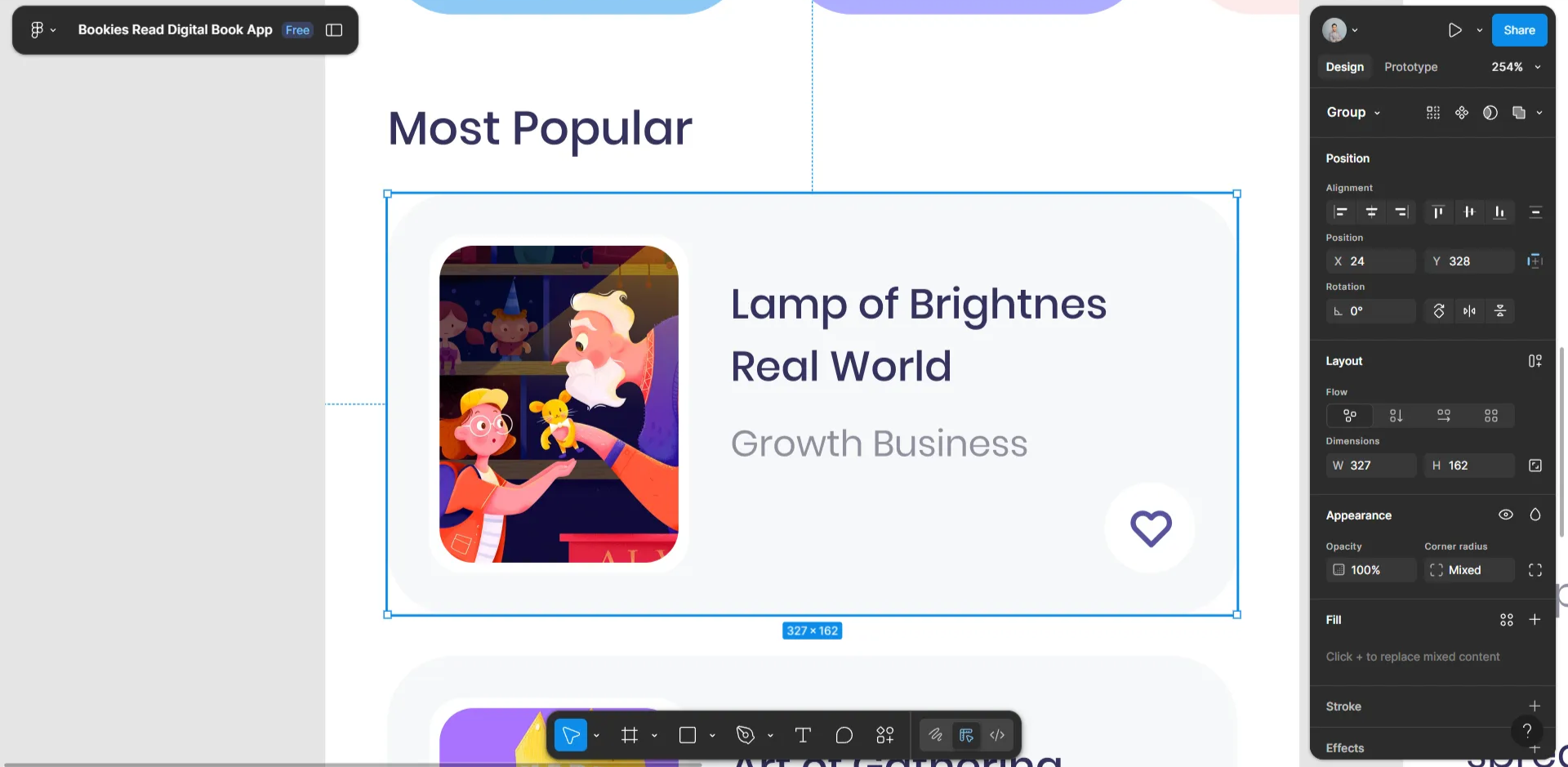The width and height of the screenshot is (1568, 767).
Task: Select the Frame tool
Action: click(x=629, y=735)
